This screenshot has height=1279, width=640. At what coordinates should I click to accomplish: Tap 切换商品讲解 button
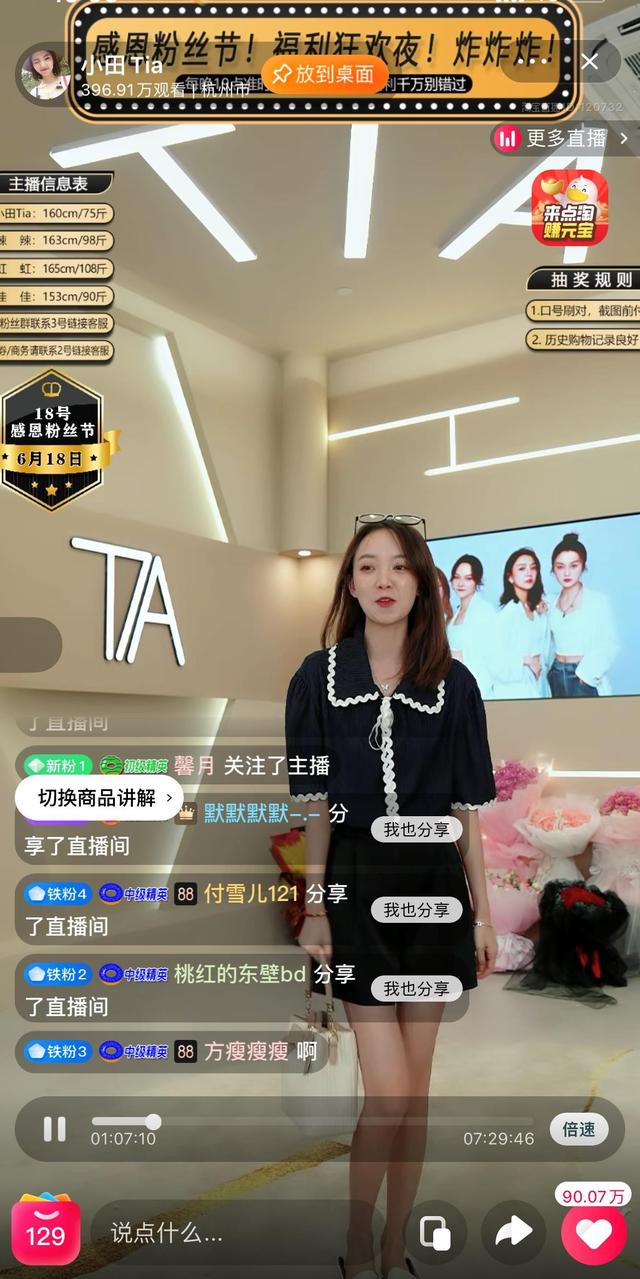point(98,798)
